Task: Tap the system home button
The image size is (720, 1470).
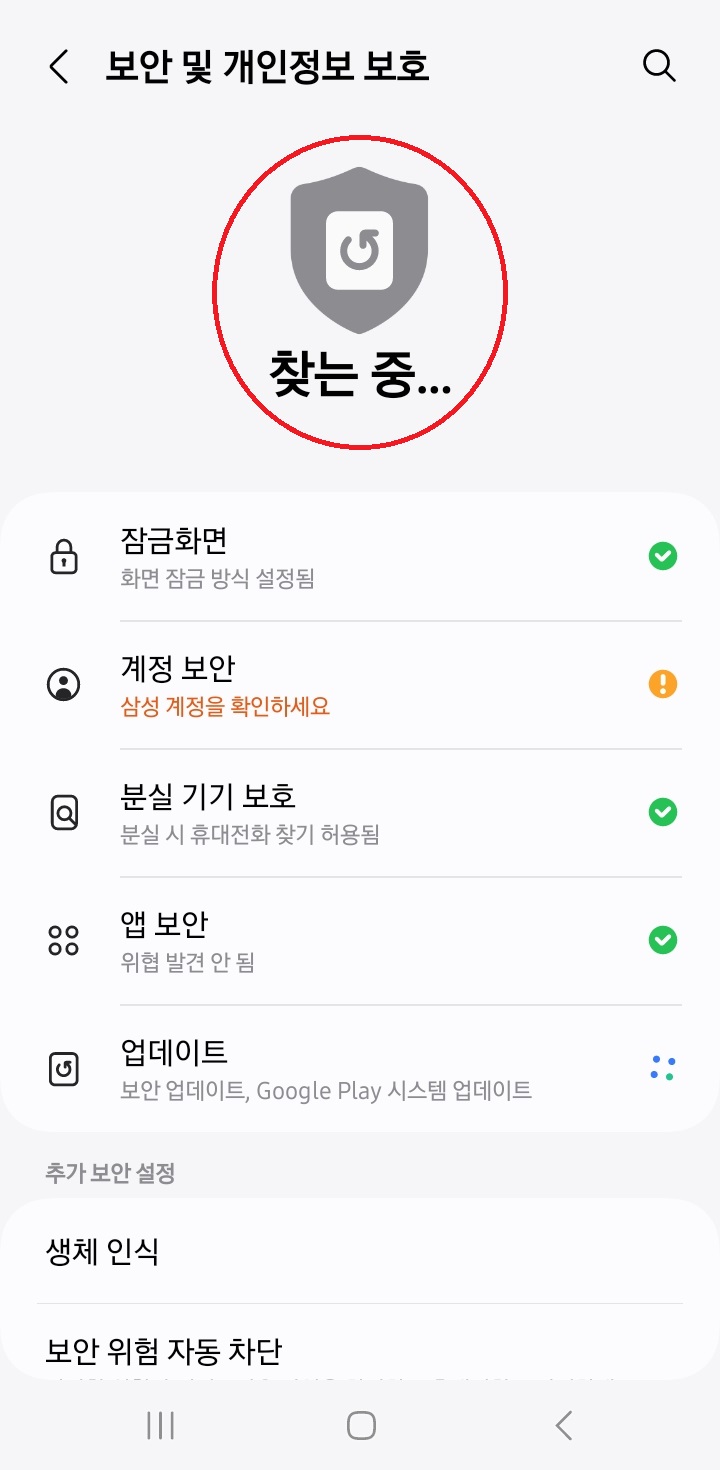Action: 361,1425
